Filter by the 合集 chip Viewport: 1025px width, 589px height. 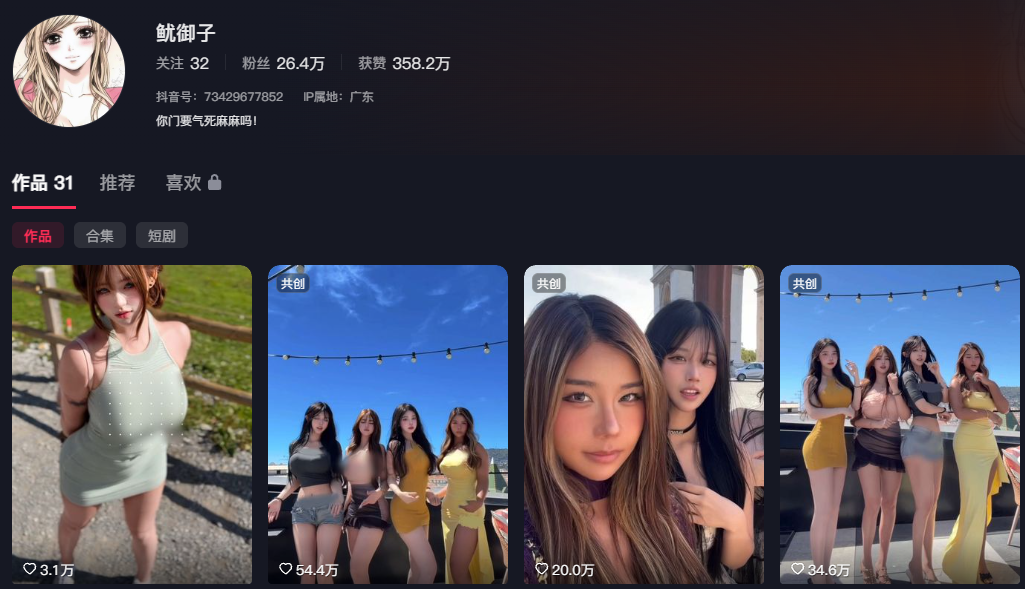[x=99, y=235]
